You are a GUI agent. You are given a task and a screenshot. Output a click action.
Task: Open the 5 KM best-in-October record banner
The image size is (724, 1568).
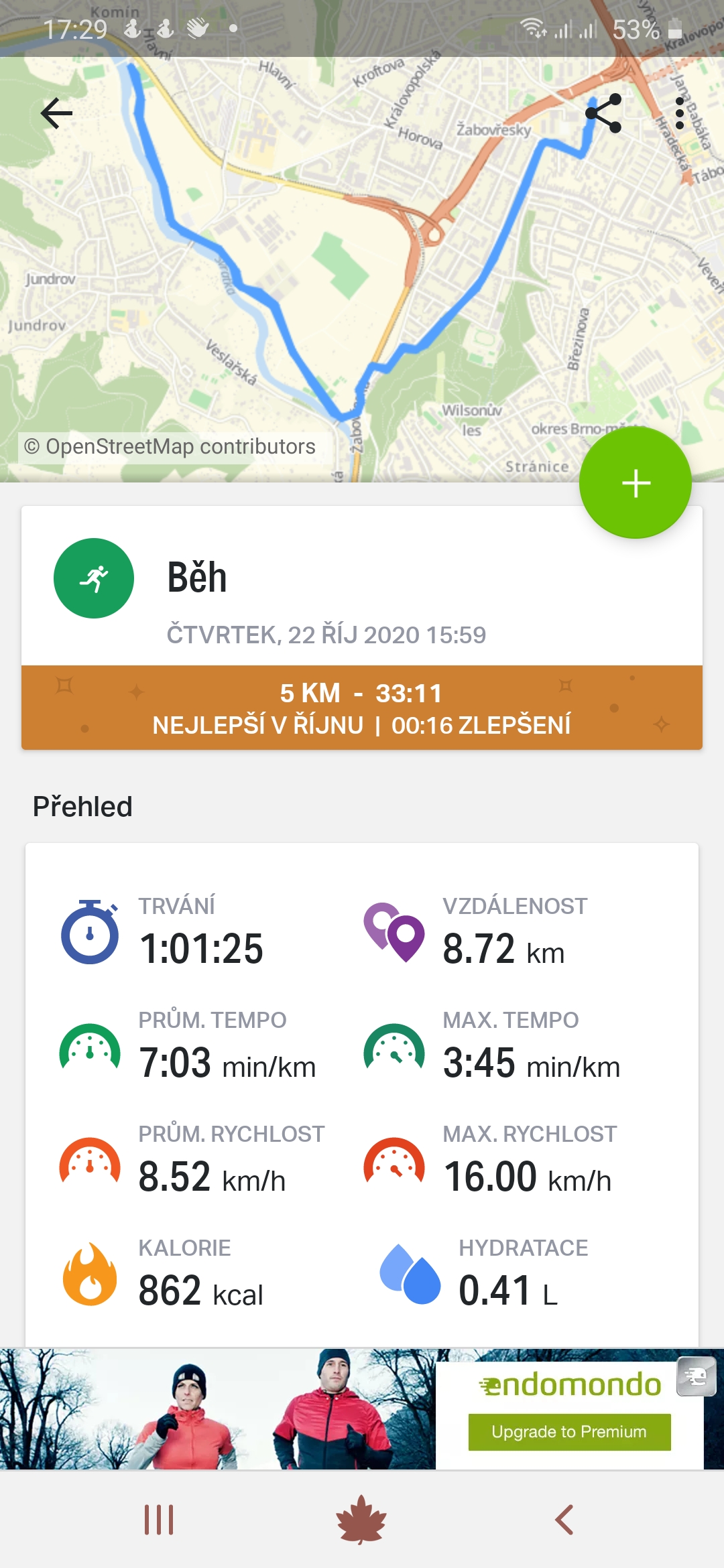click(x=362, y=708)
